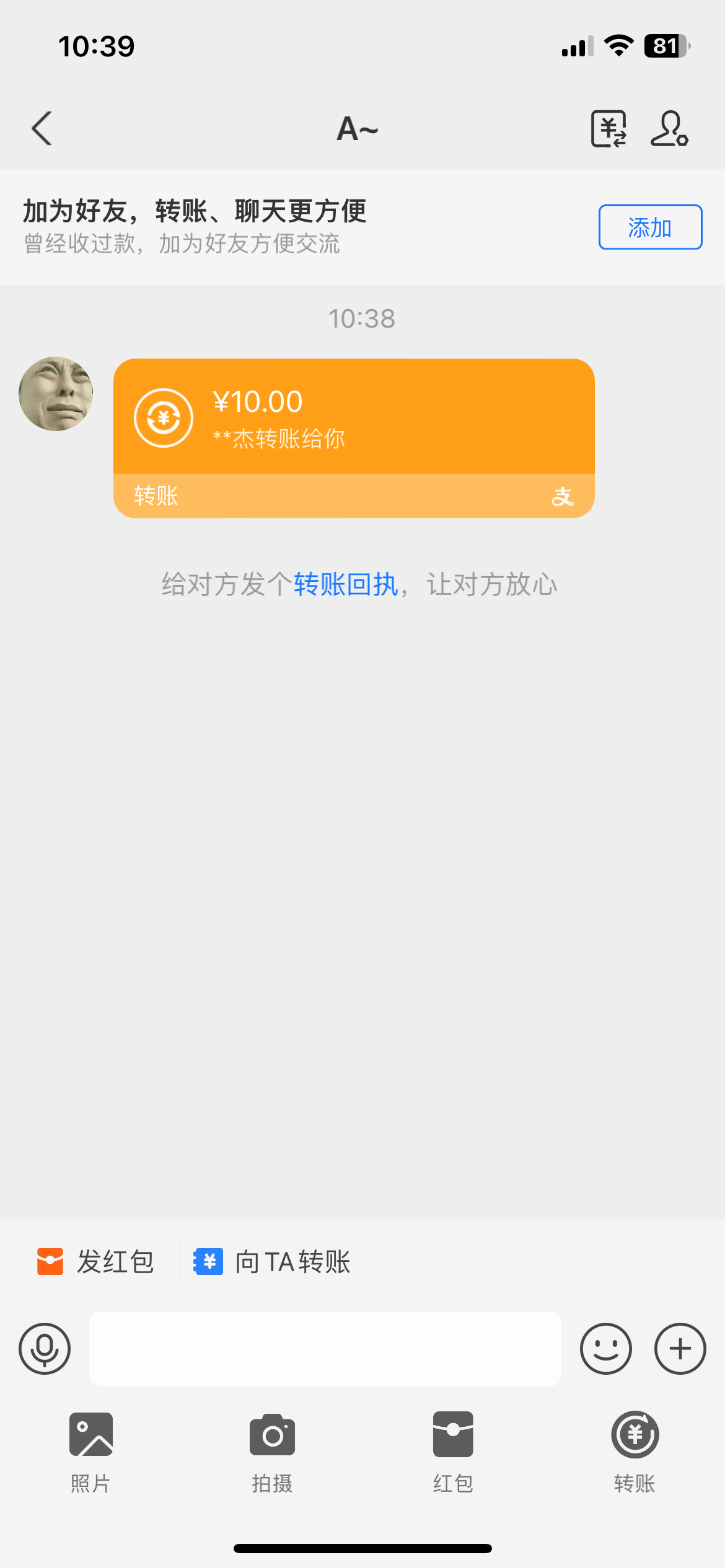Open the transfer records icon
Viewport: 725px width, 1568px height.
(609, 128)
